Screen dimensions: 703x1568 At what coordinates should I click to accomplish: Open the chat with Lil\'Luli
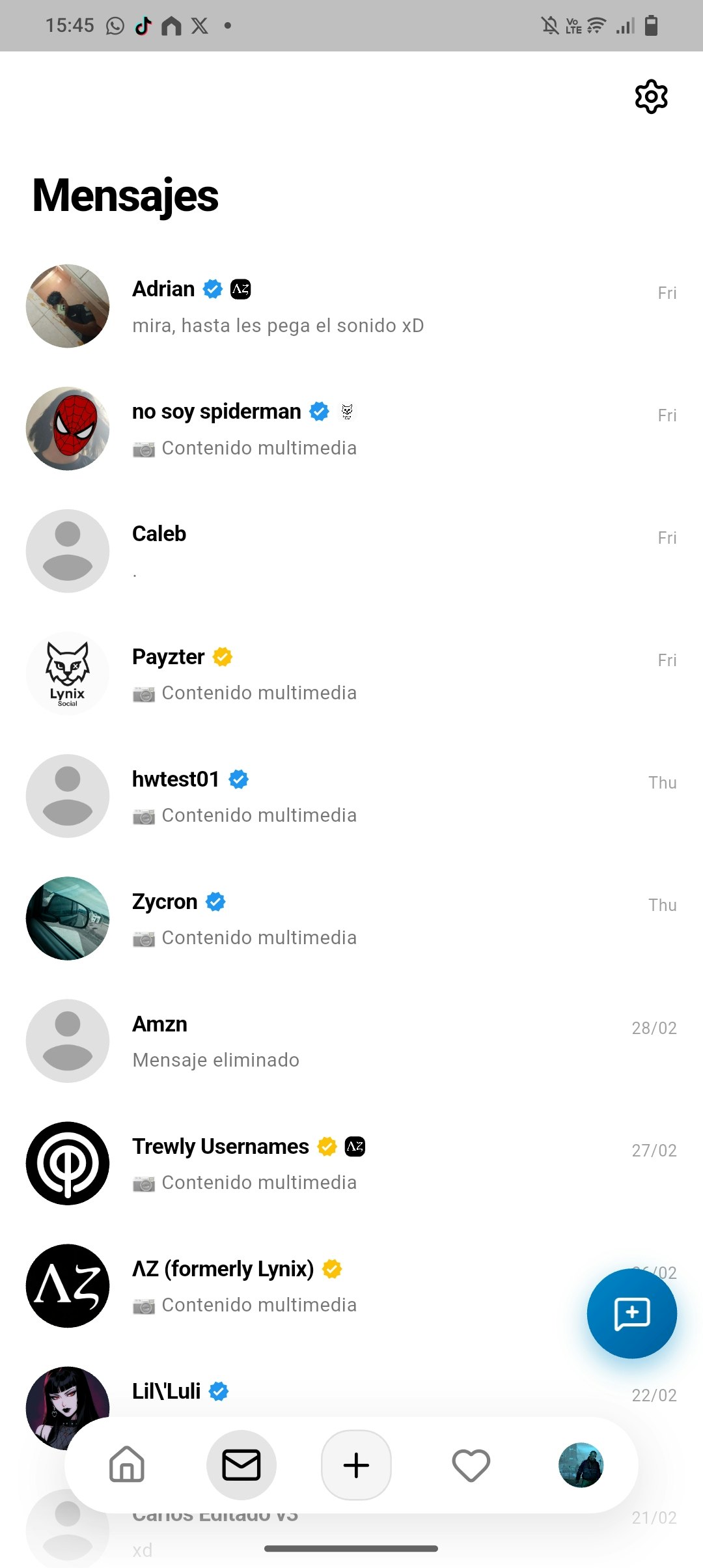pos(351,1392)
